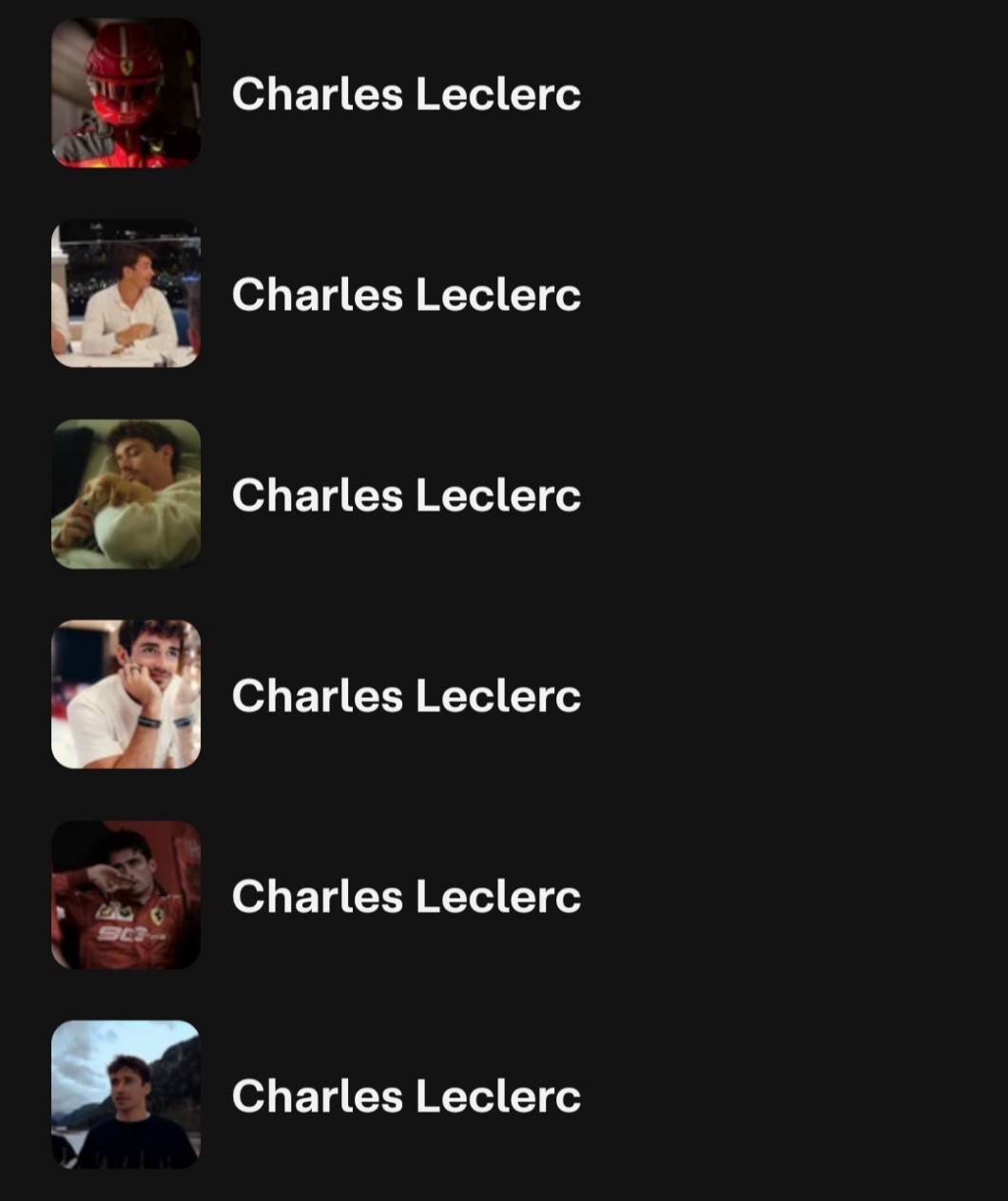
Task: Open Charles Leclerc result with red race suit
Action: click(406, 896)
